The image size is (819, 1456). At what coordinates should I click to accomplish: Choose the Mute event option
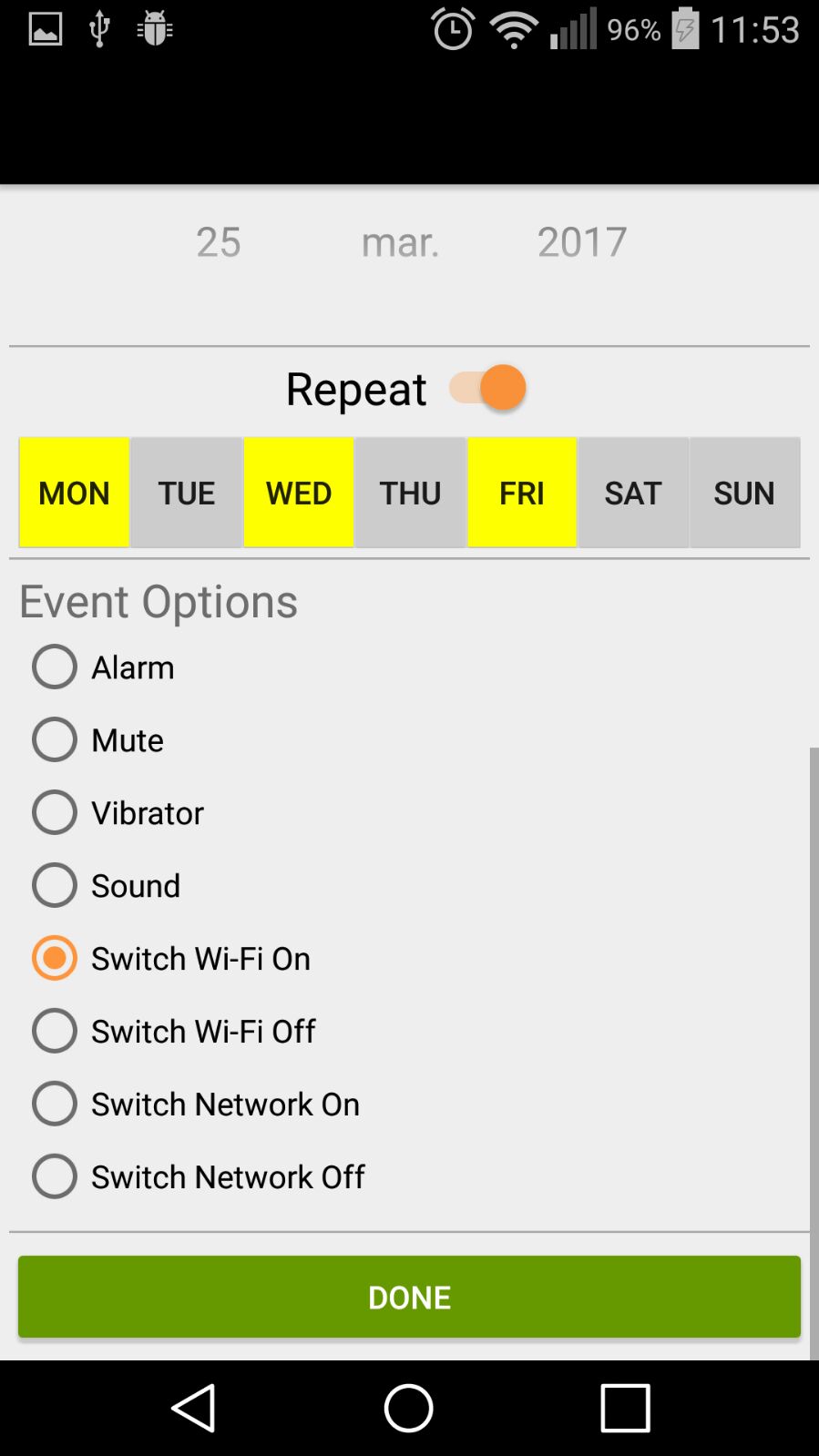pos(97,739)
